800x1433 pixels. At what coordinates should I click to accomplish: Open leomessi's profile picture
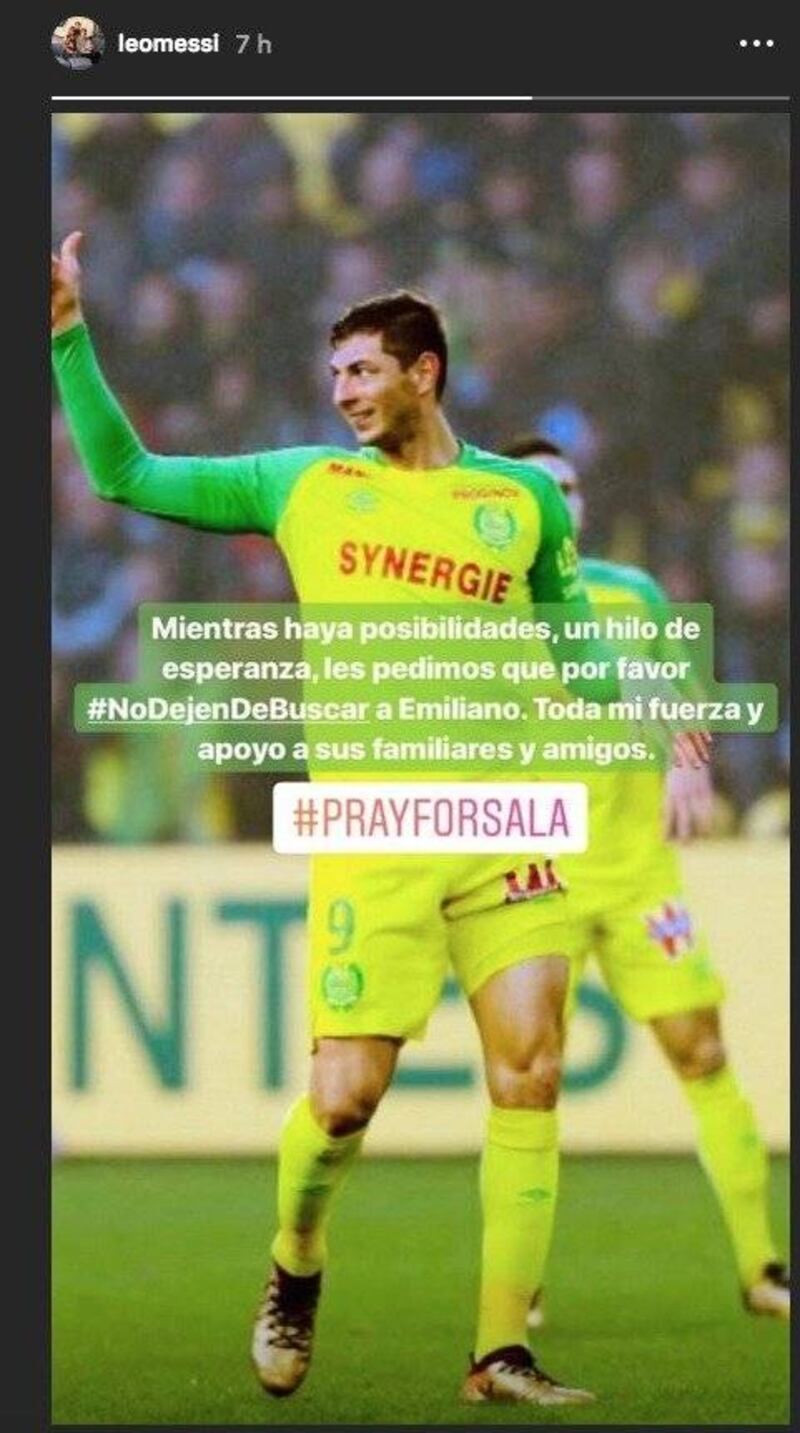click(x=77, y=43)
